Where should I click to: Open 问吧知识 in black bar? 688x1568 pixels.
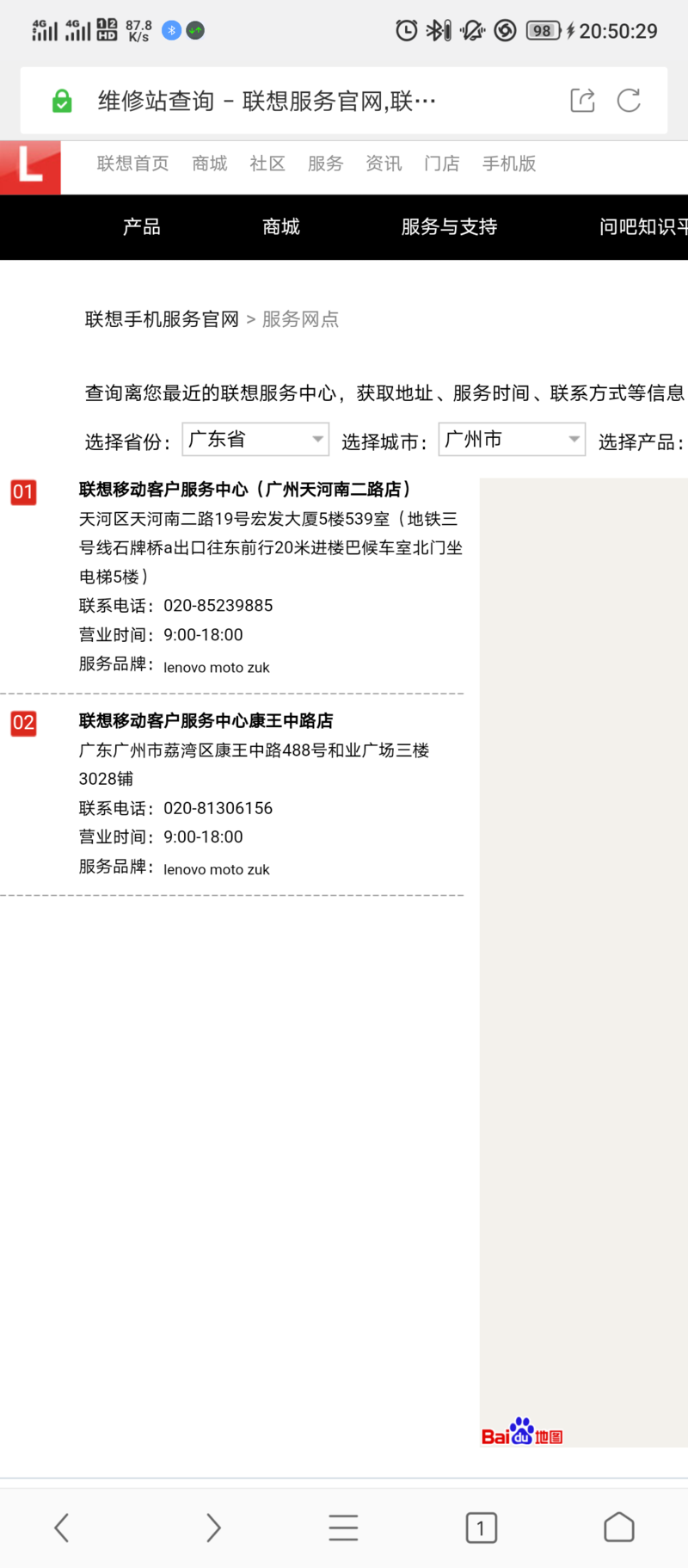pos(641,226)
